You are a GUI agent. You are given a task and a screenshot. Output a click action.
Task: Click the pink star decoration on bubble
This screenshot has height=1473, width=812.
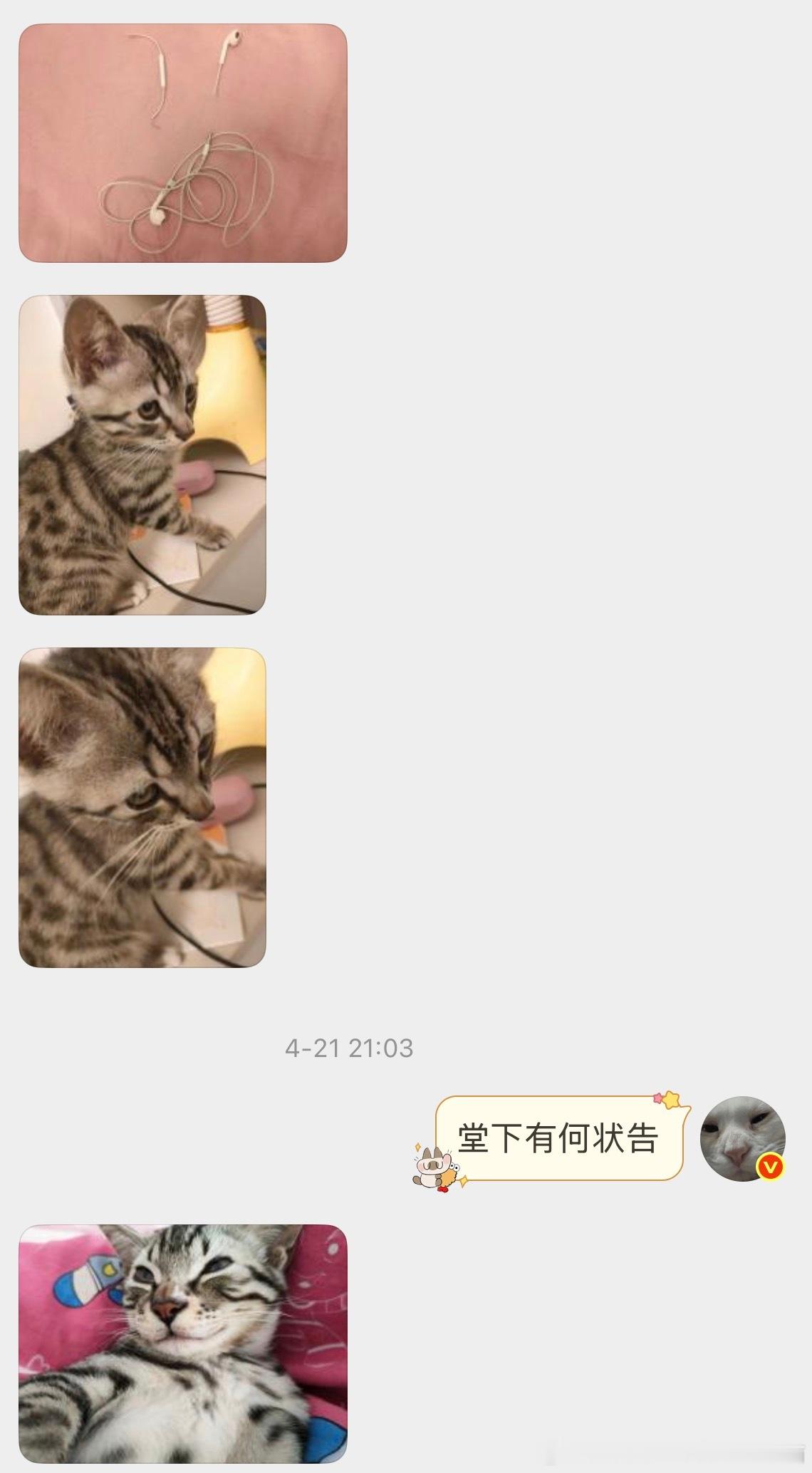pos(658,1097)
